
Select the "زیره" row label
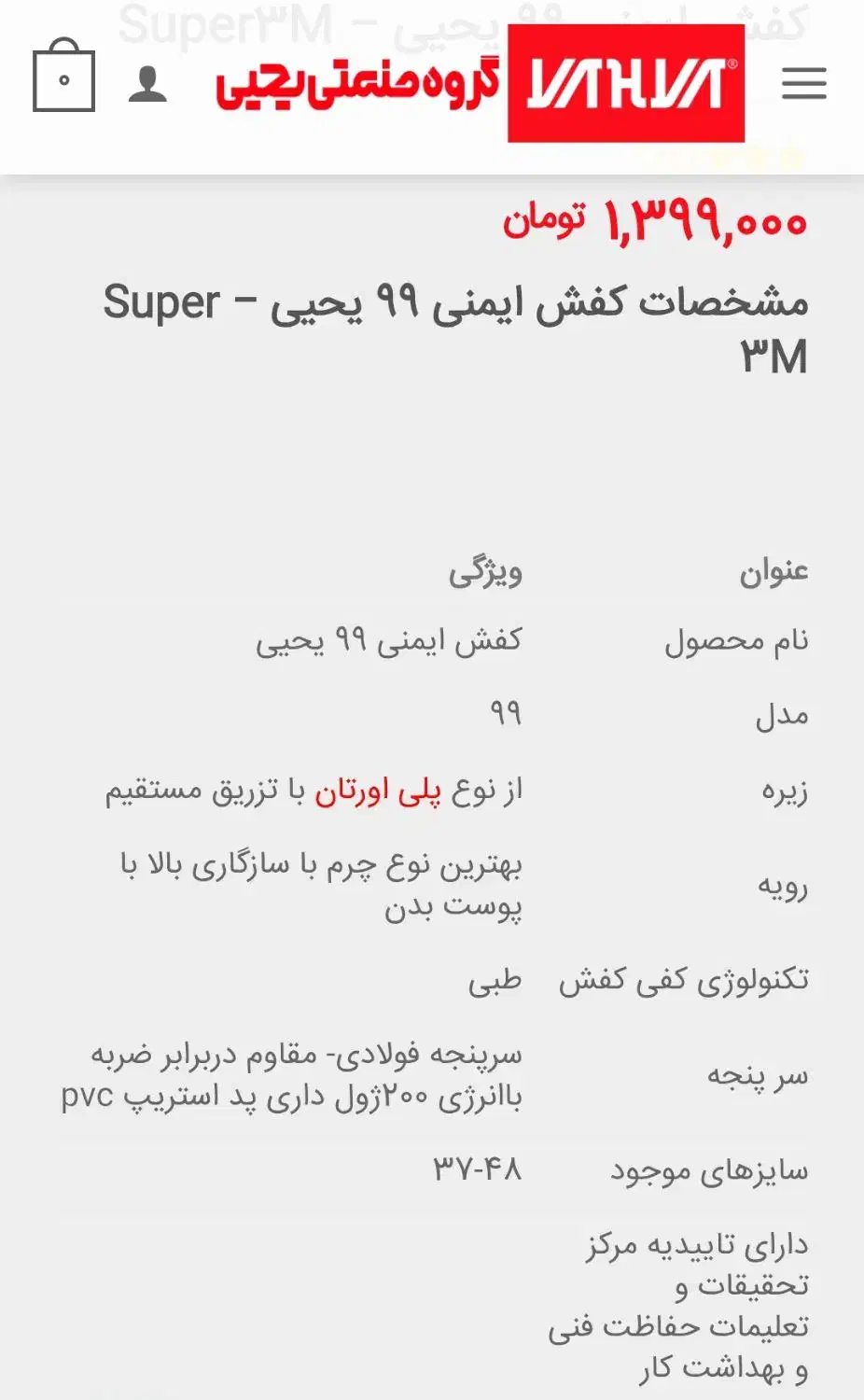click(x=786, y=790)
